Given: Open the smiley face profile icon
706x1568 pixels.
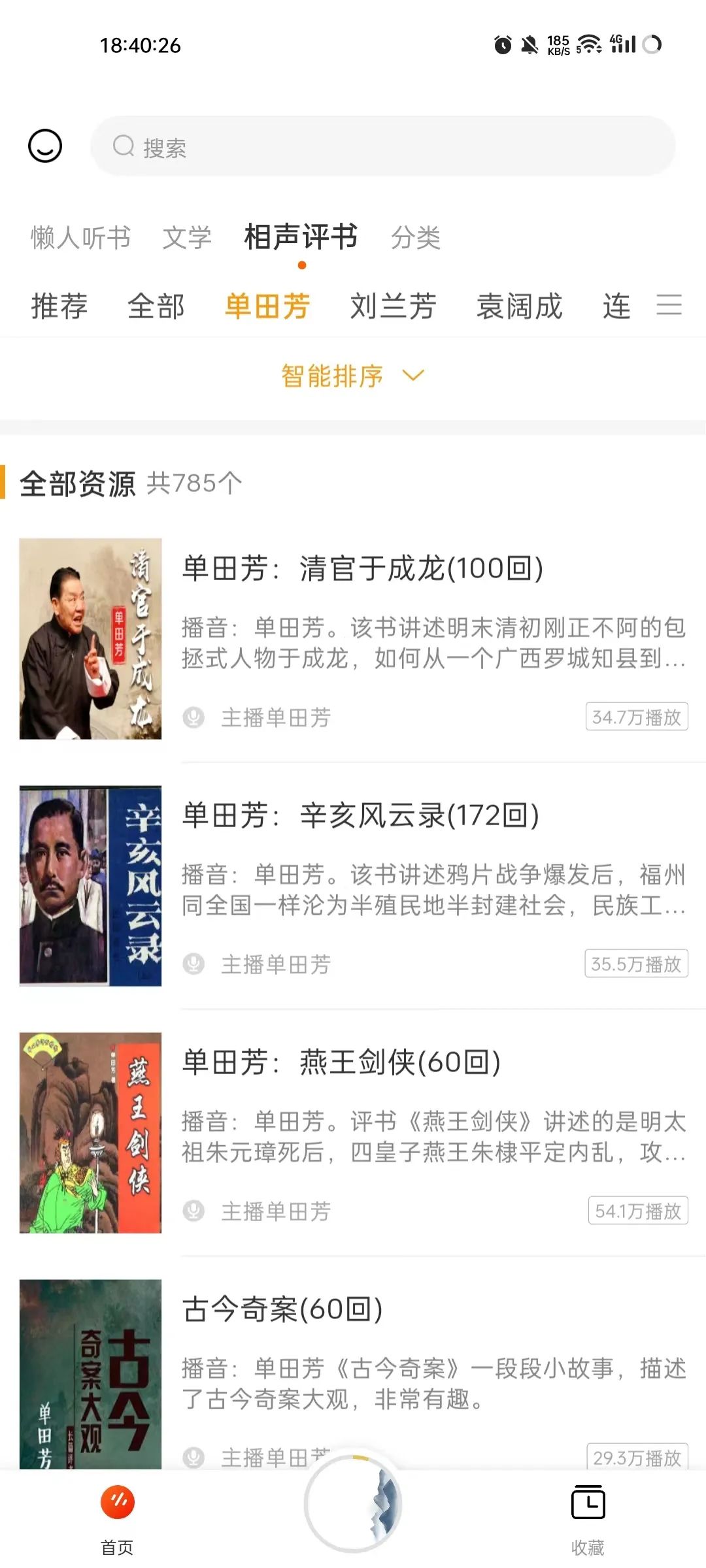Looking at the screenshot, I should click(45, 146).
